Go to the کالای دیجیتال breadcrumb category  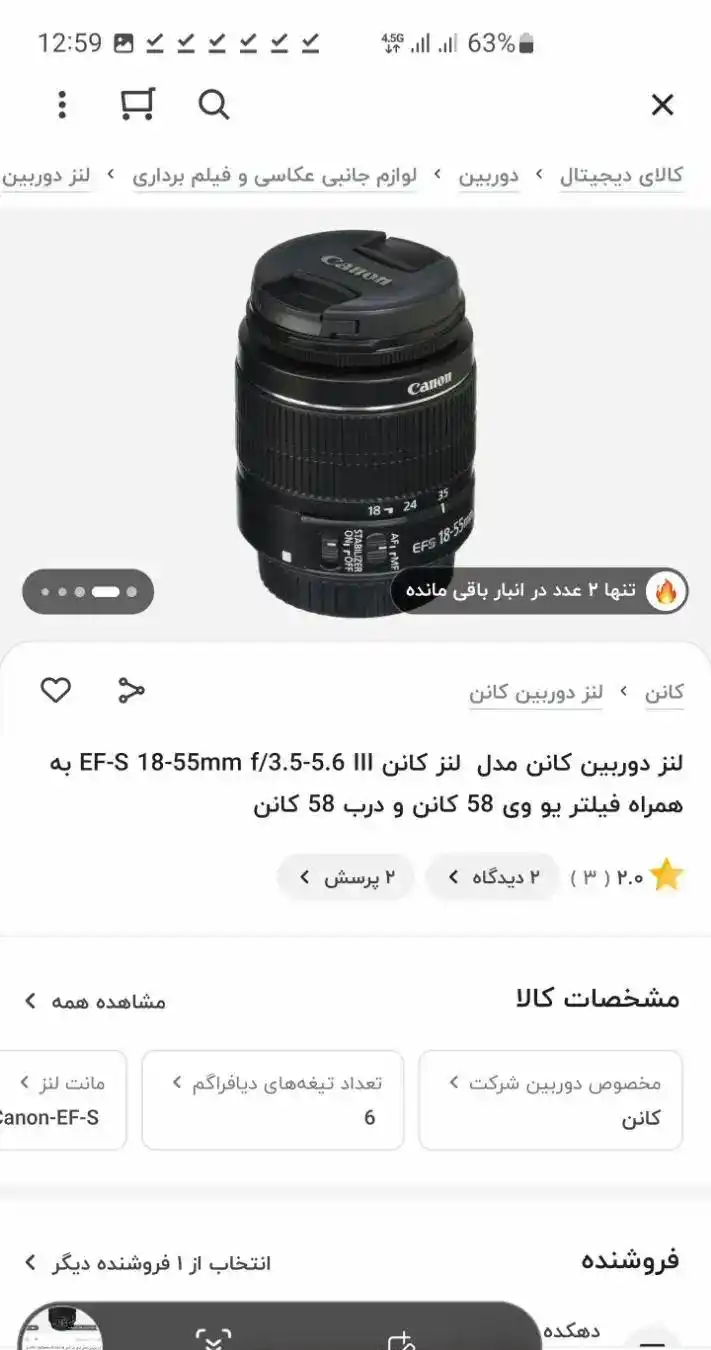click(621, 176)
